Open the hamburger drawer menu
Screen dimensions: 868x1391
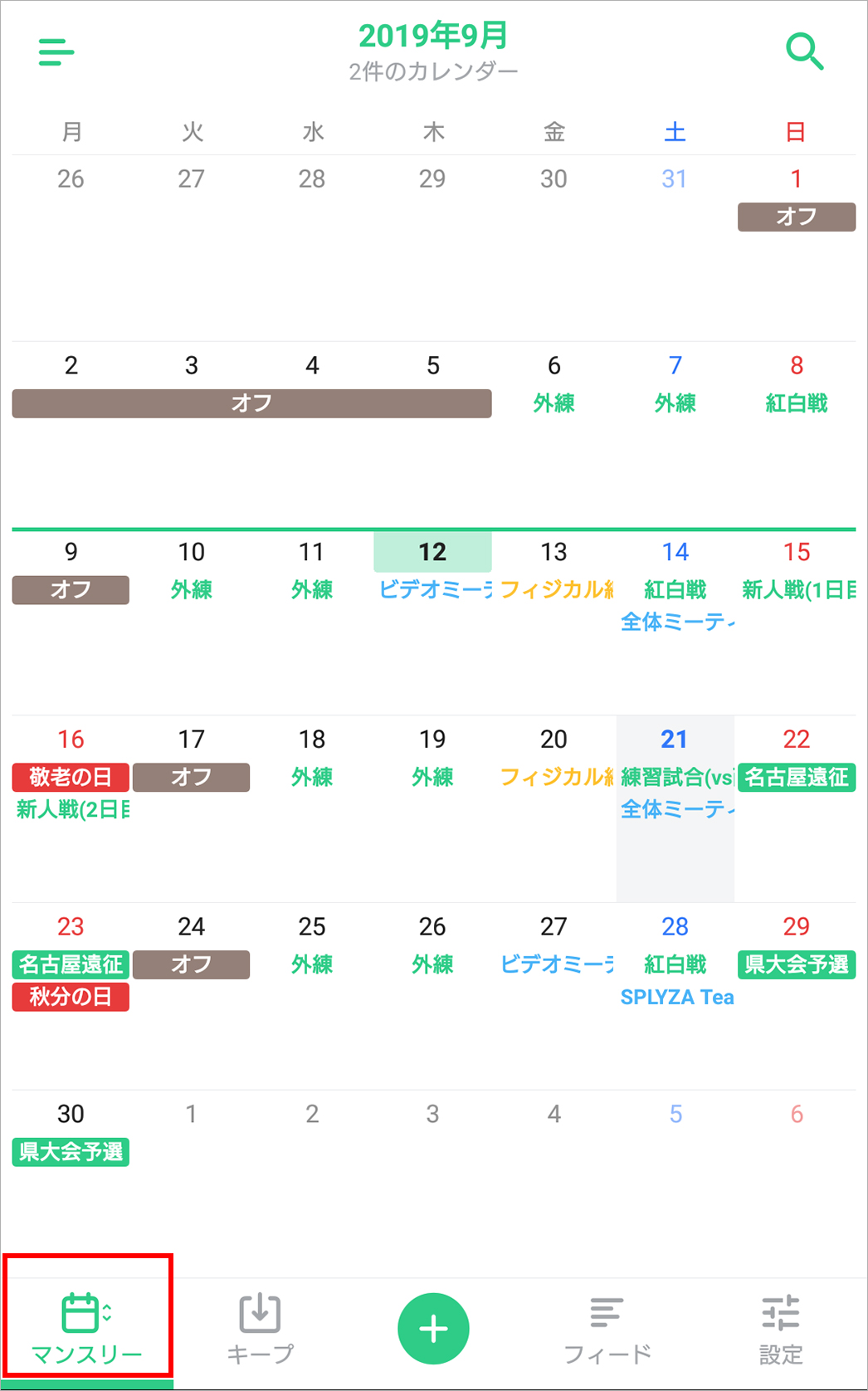(x=56, y=52)
